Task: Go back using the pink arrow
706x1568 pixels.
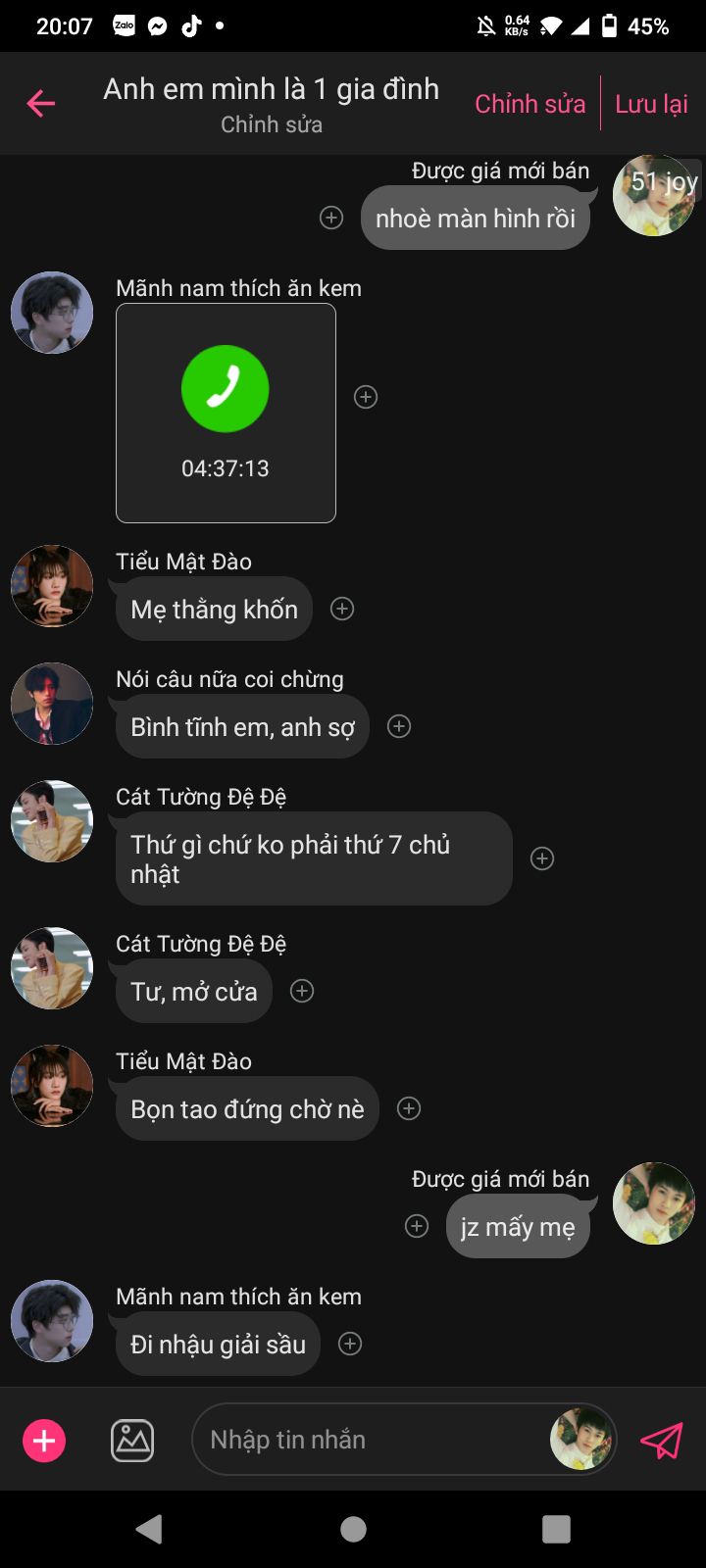Action: pyautogui.click(x=41, y=103)
